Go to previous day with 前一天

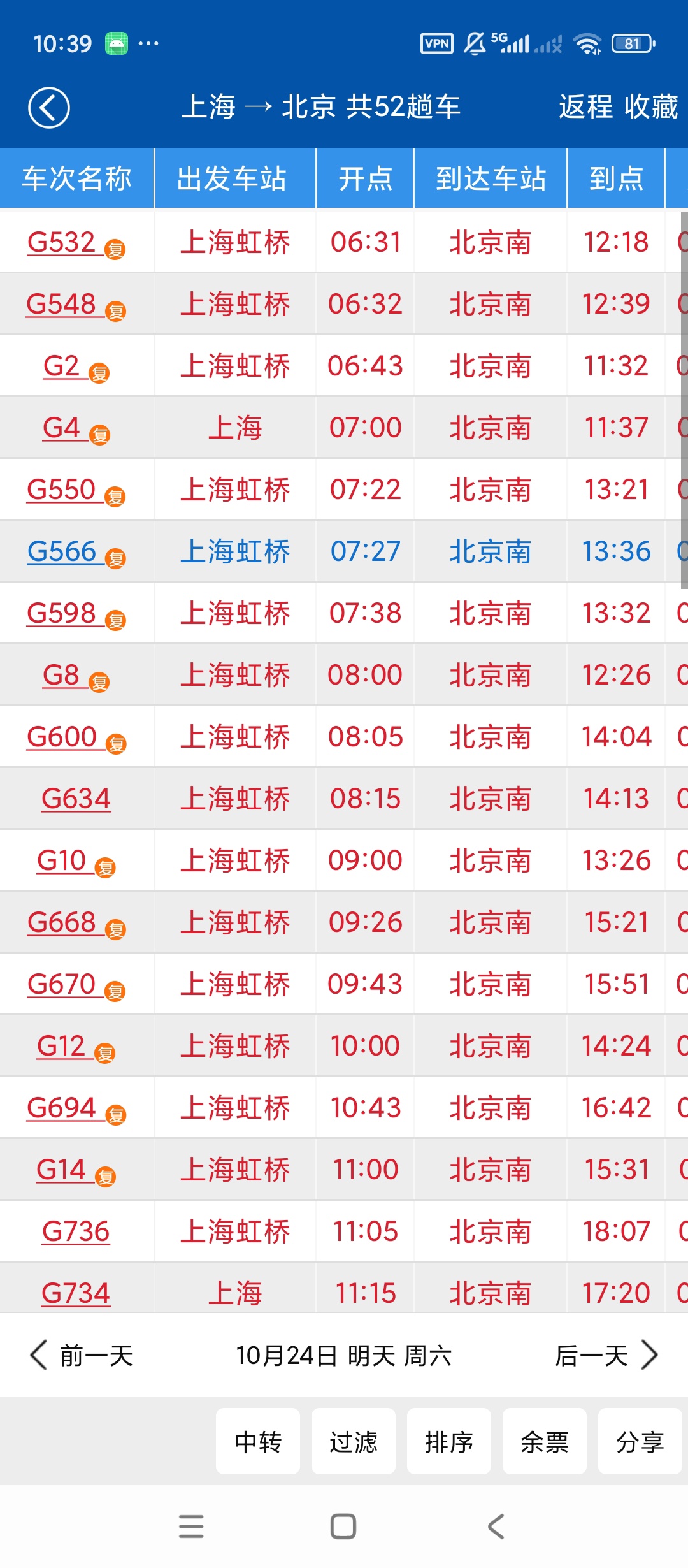(x=82, y=1355)
